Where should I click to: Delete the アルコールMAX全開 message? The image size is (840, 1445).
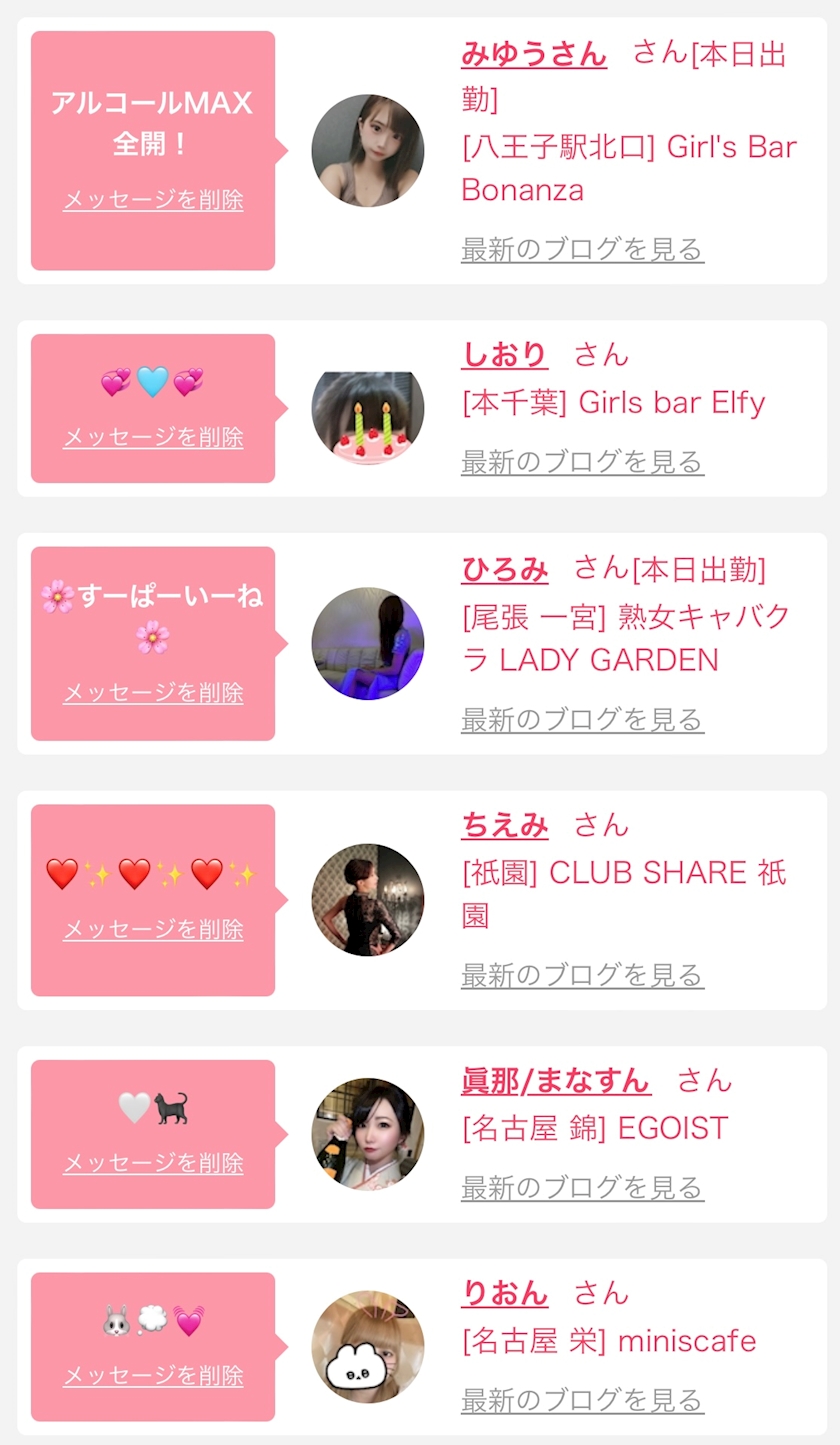tap(153, 199)
